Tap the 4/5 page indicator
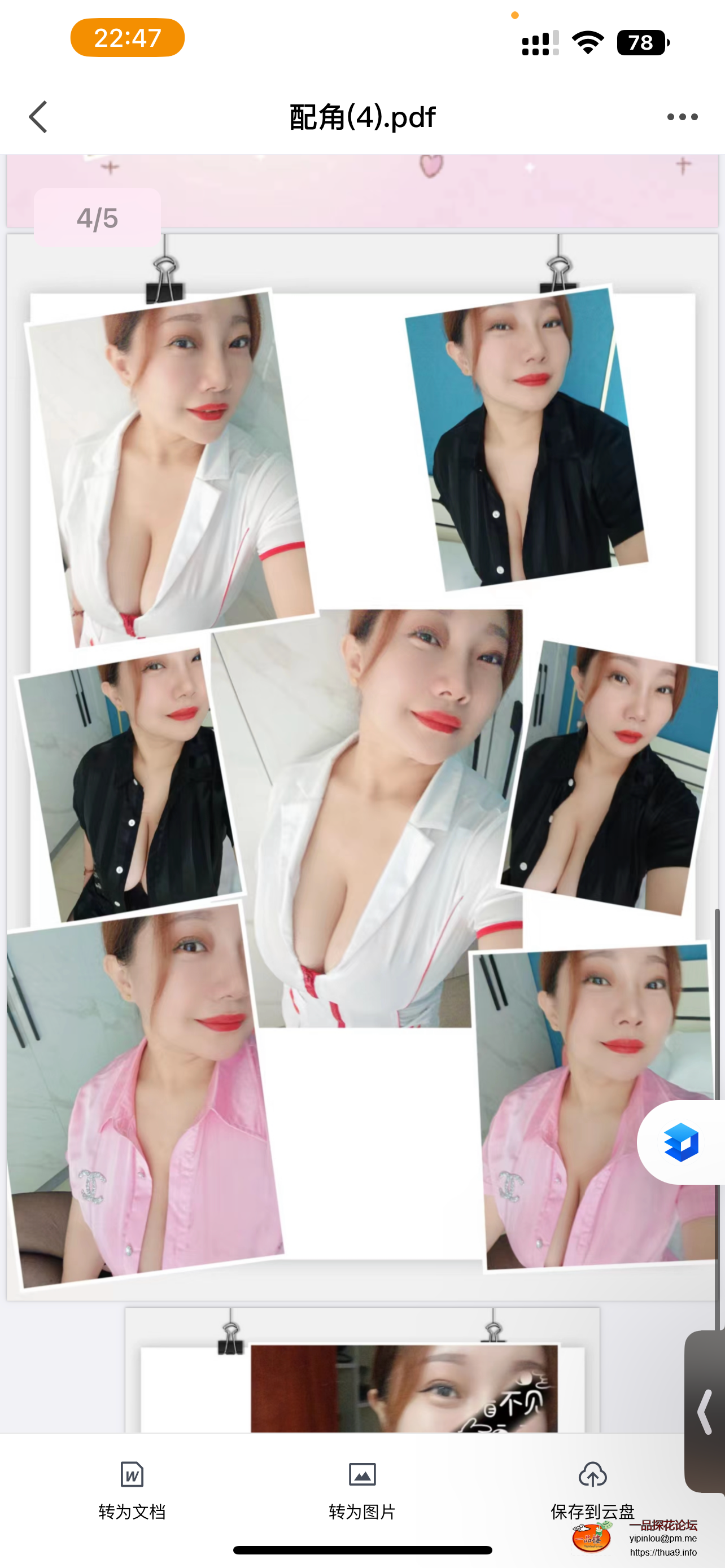This screenshot has width=725, height=1568. pos(97,218)
